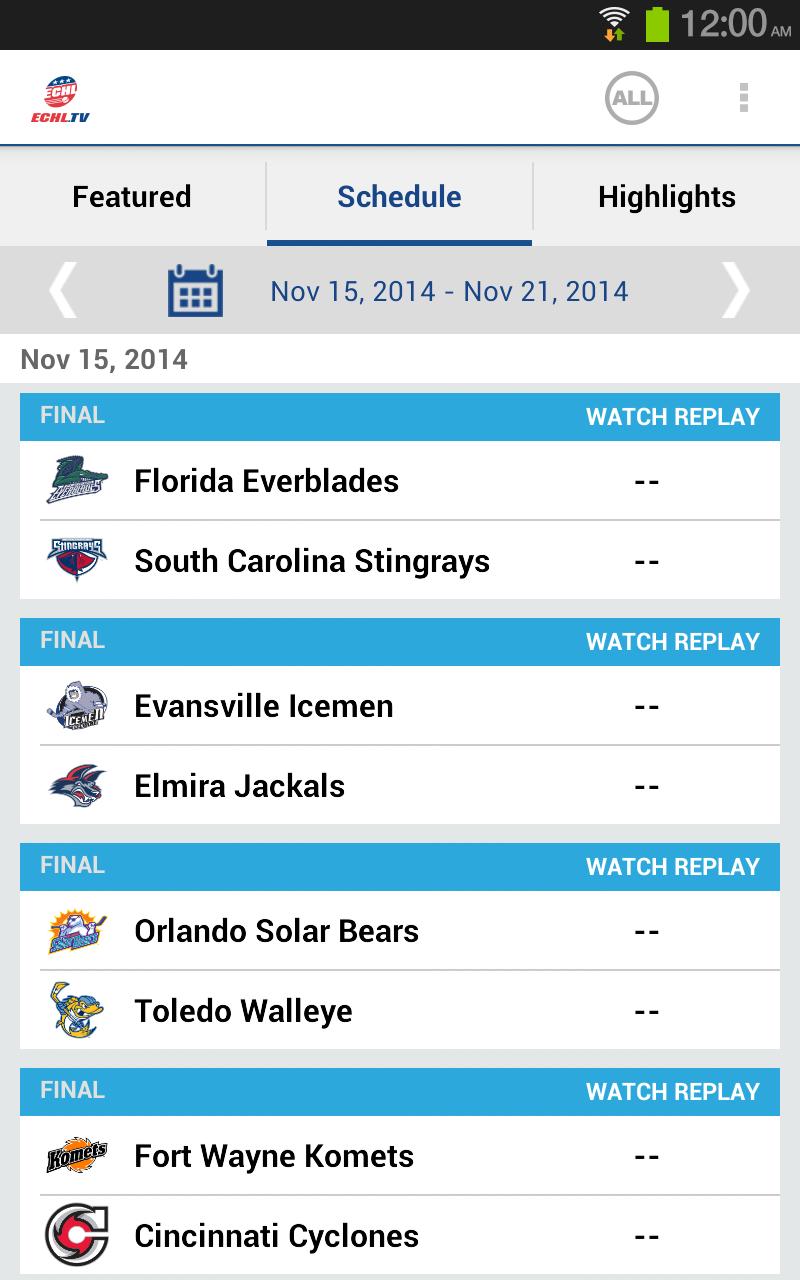Open the overflow menu with three dots

pos(741,97)
